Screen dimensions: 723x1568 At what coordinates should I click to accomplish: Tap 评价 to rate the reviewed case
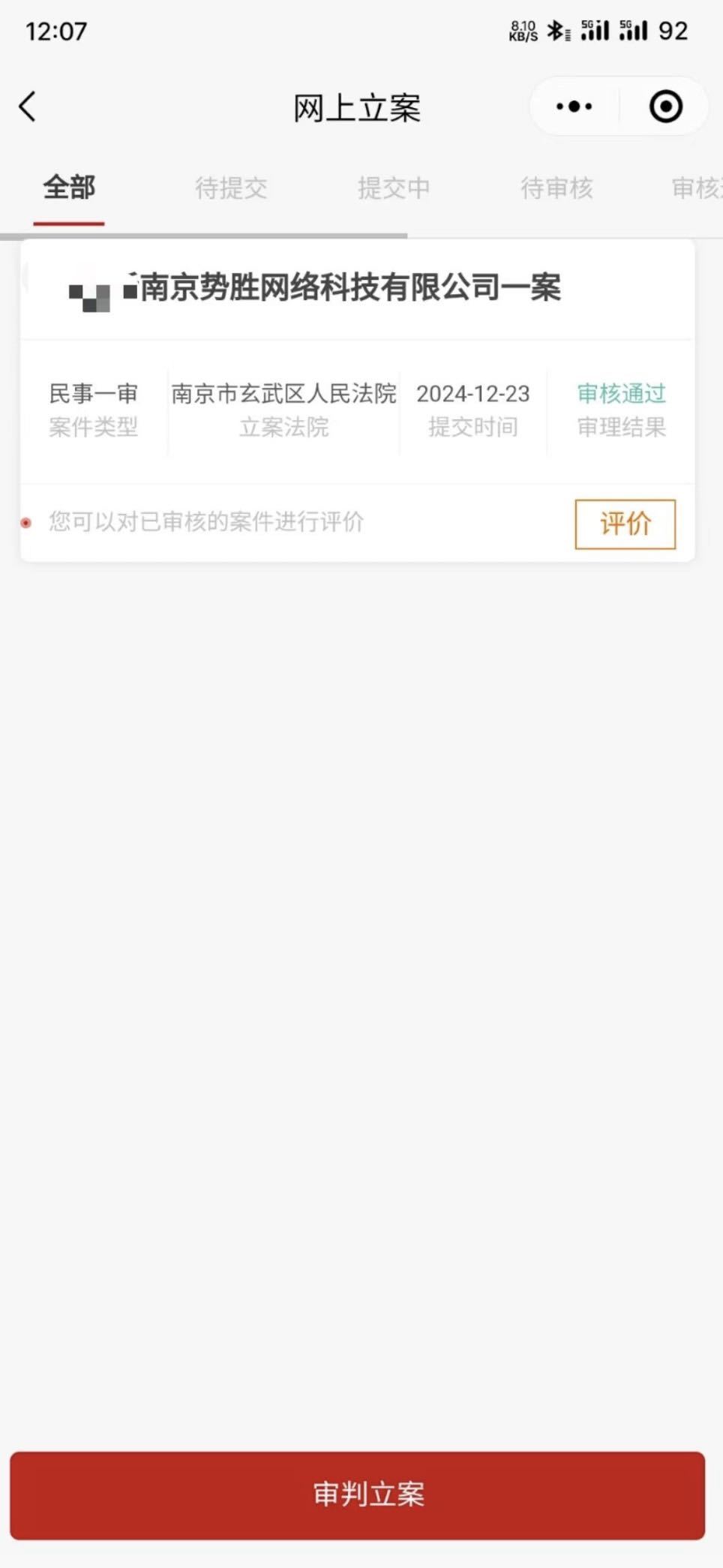pos(625,524)
